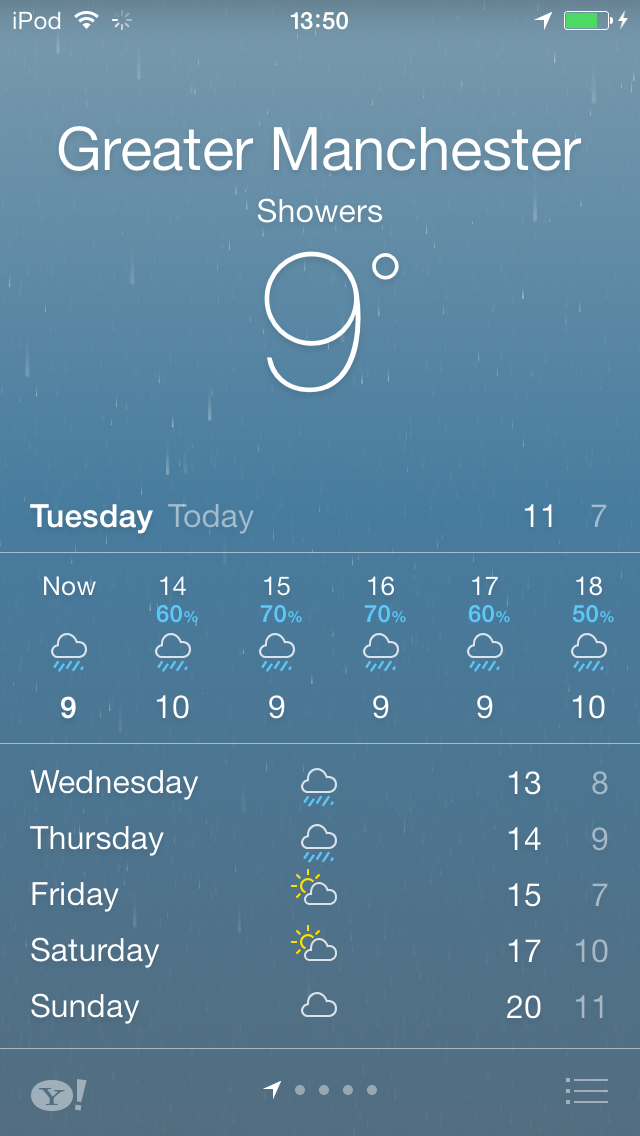The height and width of the screenshot is (1136, 640).
Task: Tap the large 9° temperature for details
Action: click(330, 322)
